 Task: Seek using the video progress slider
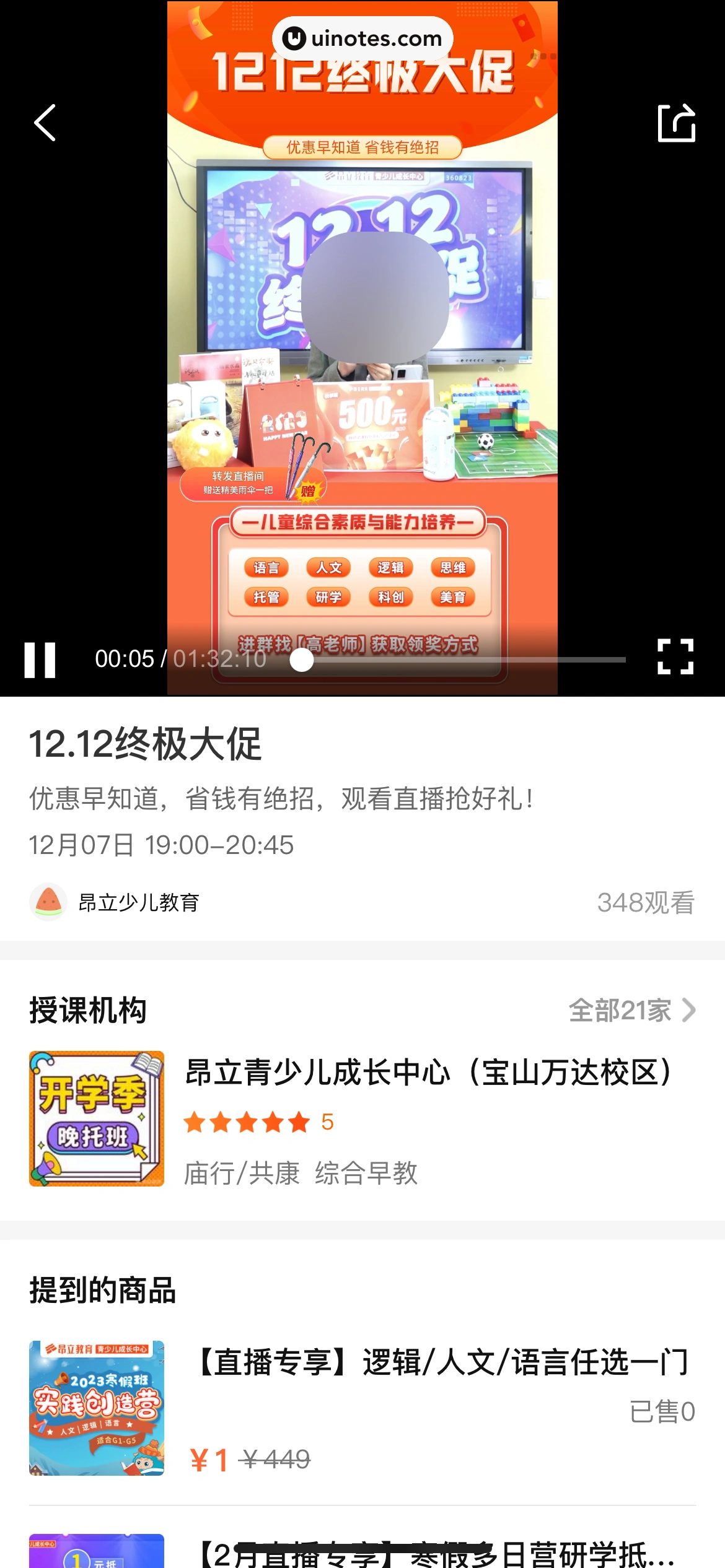tap(302, 661)
